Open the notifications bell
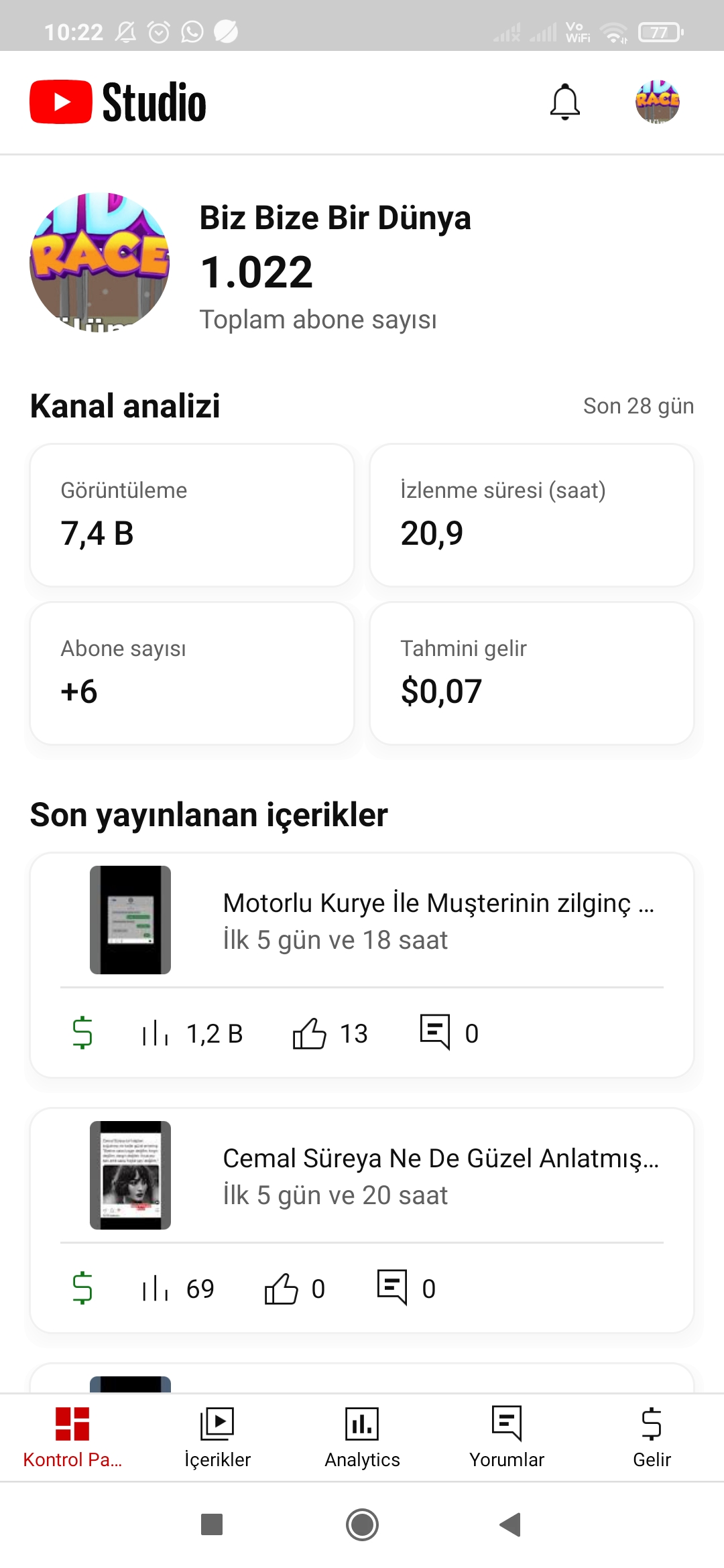Image resolution: width=724 pixels, height=1568 pixels. 564,102
